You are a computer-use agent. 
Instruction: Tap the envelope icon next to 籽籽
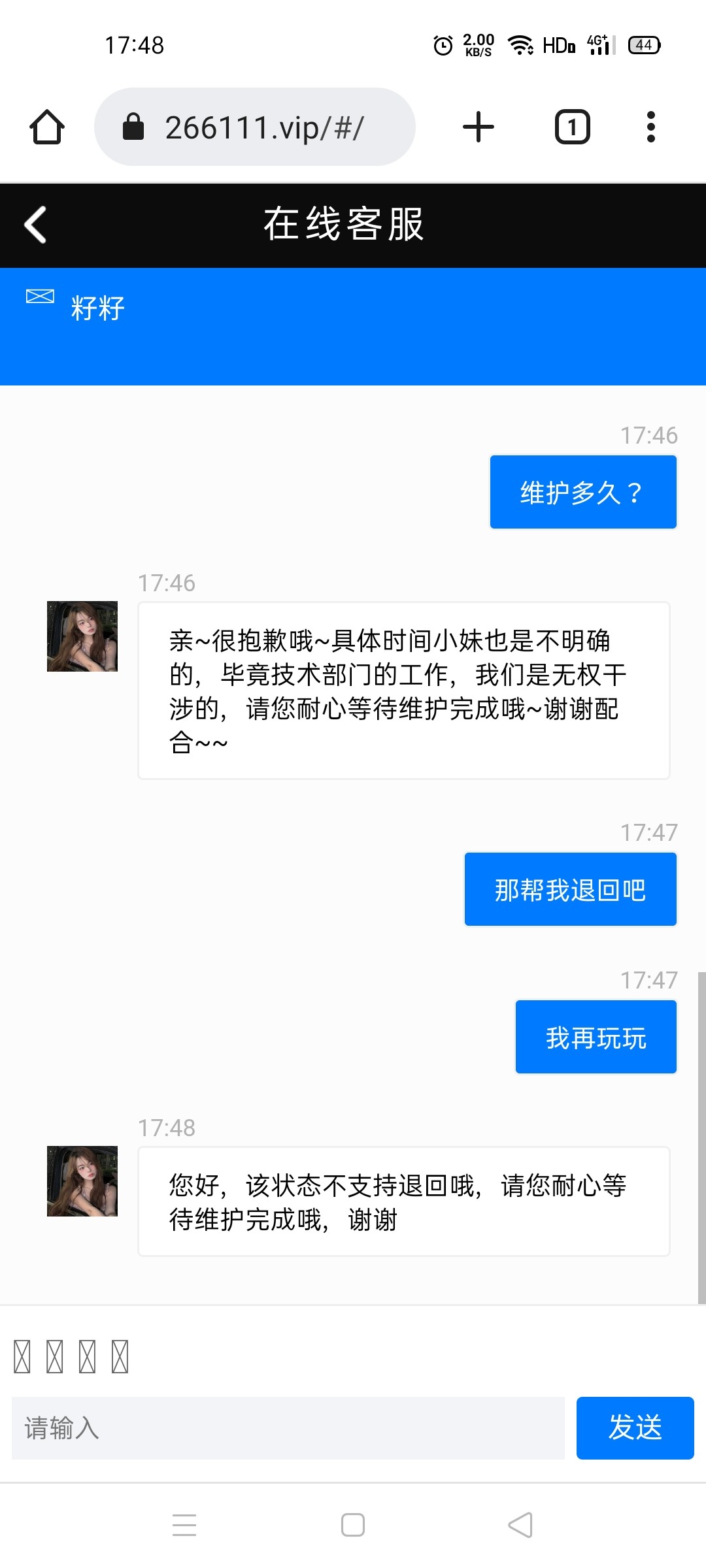pos(41,297)
